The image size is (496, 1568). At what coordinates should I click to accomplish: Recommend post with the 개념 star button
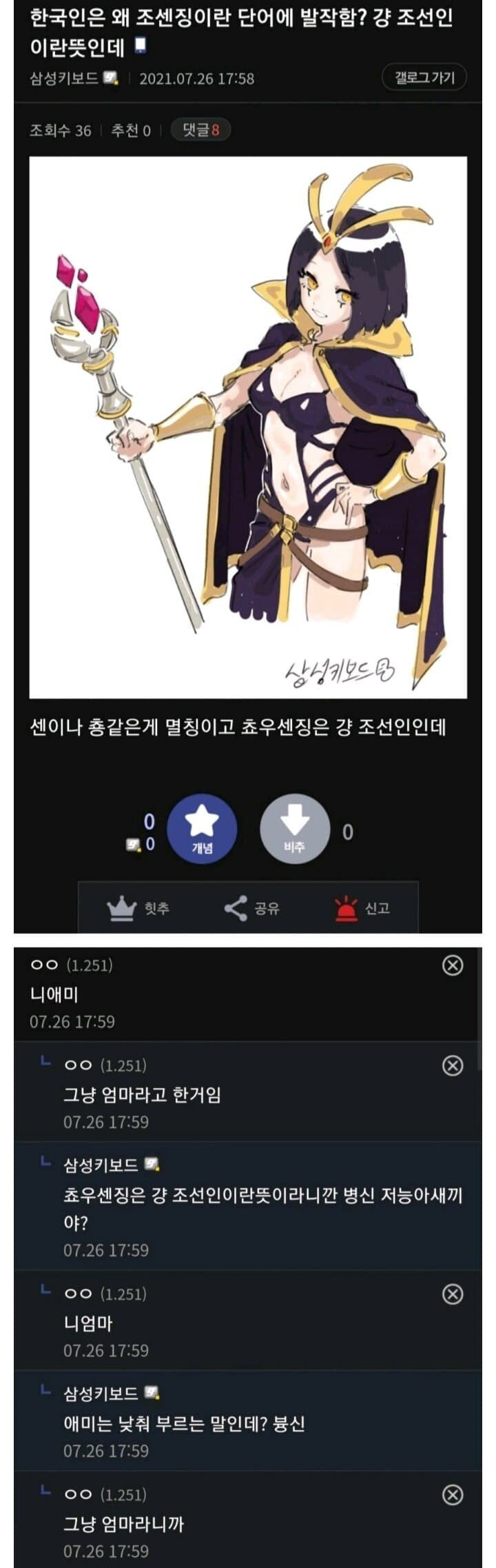click(x=203, y=830)
